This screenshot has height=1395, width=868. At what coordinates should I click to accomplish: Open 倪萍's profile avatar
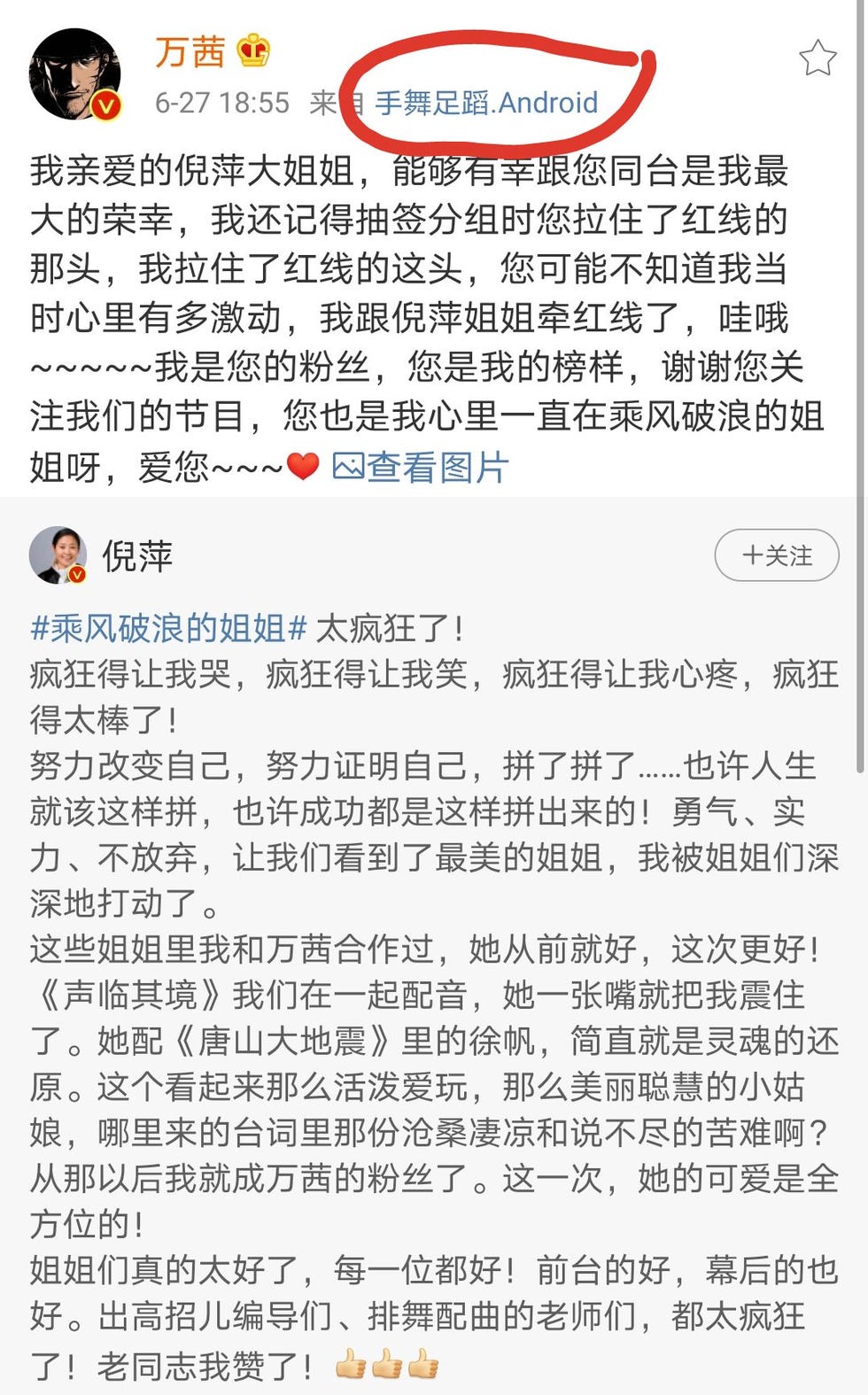tap(58, 555)
